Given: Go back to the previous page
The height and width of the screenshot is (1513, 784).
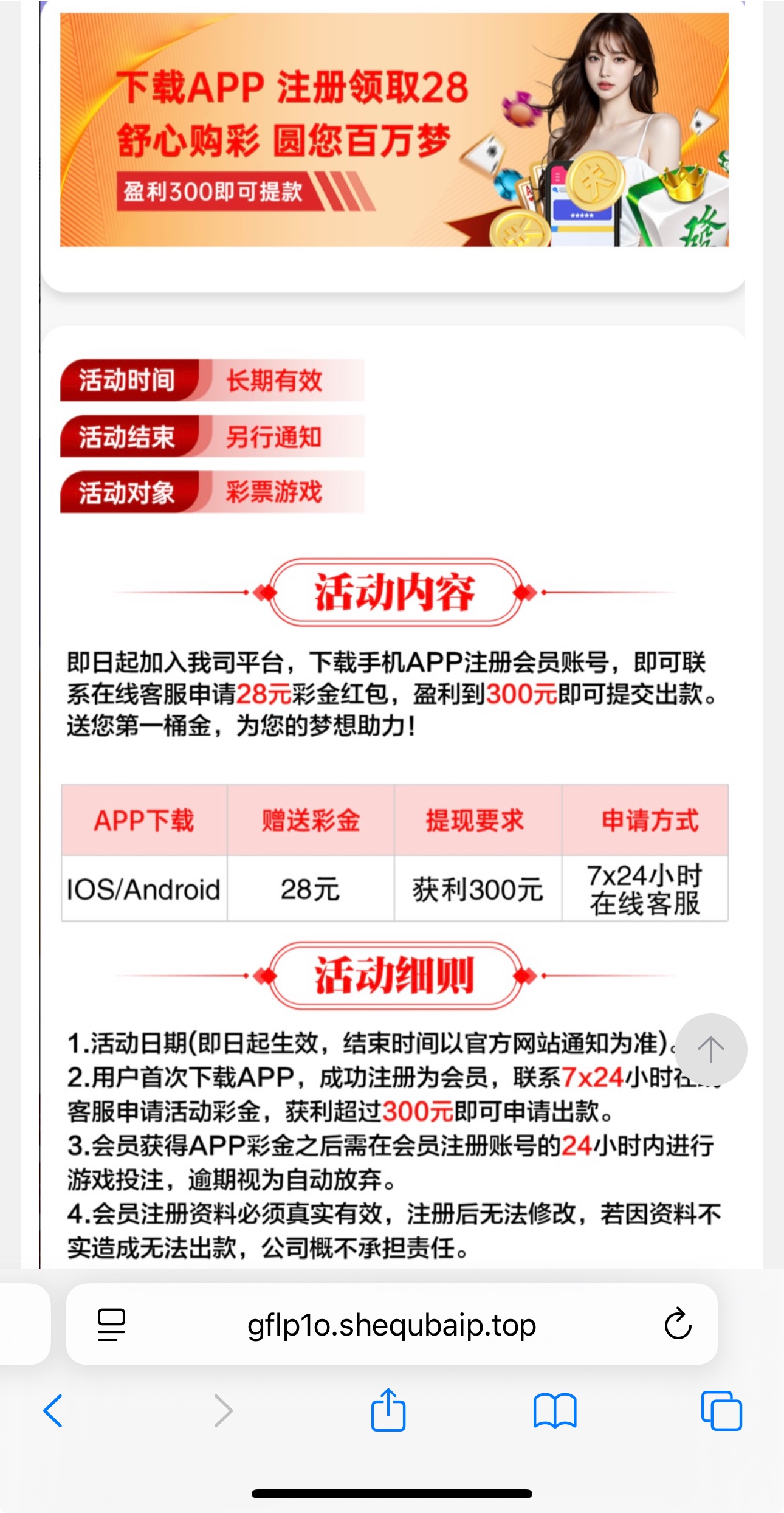Looking at the screenshot, I should [53, 1410].
